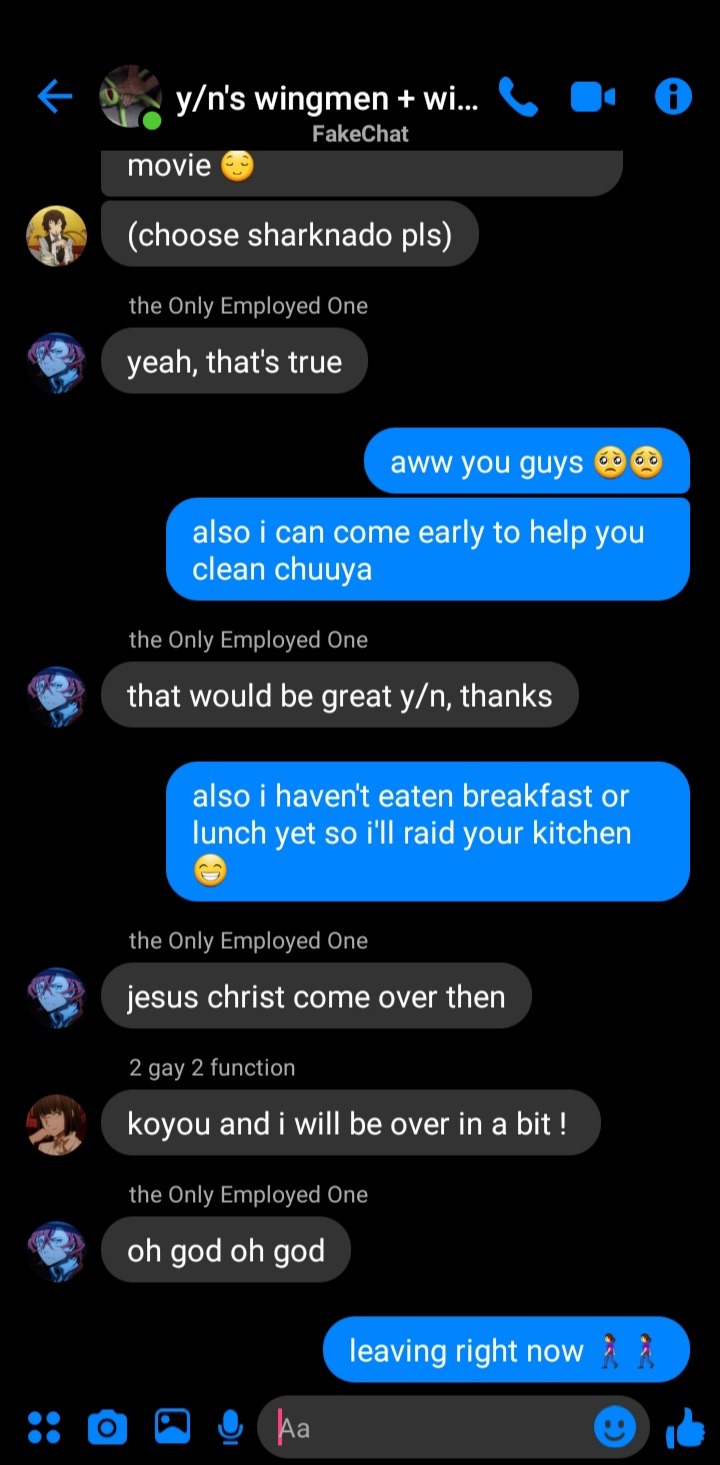Viewport: 720px width, 1465px height.
Task: Focus the Aa message text field
Action: pos(430,1427)
